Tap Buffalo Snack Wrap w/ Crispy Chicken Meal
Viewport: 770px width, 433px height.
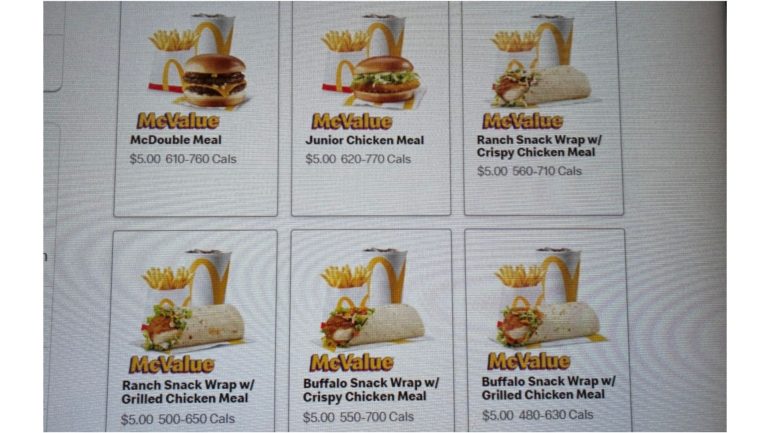pos(371,332)
